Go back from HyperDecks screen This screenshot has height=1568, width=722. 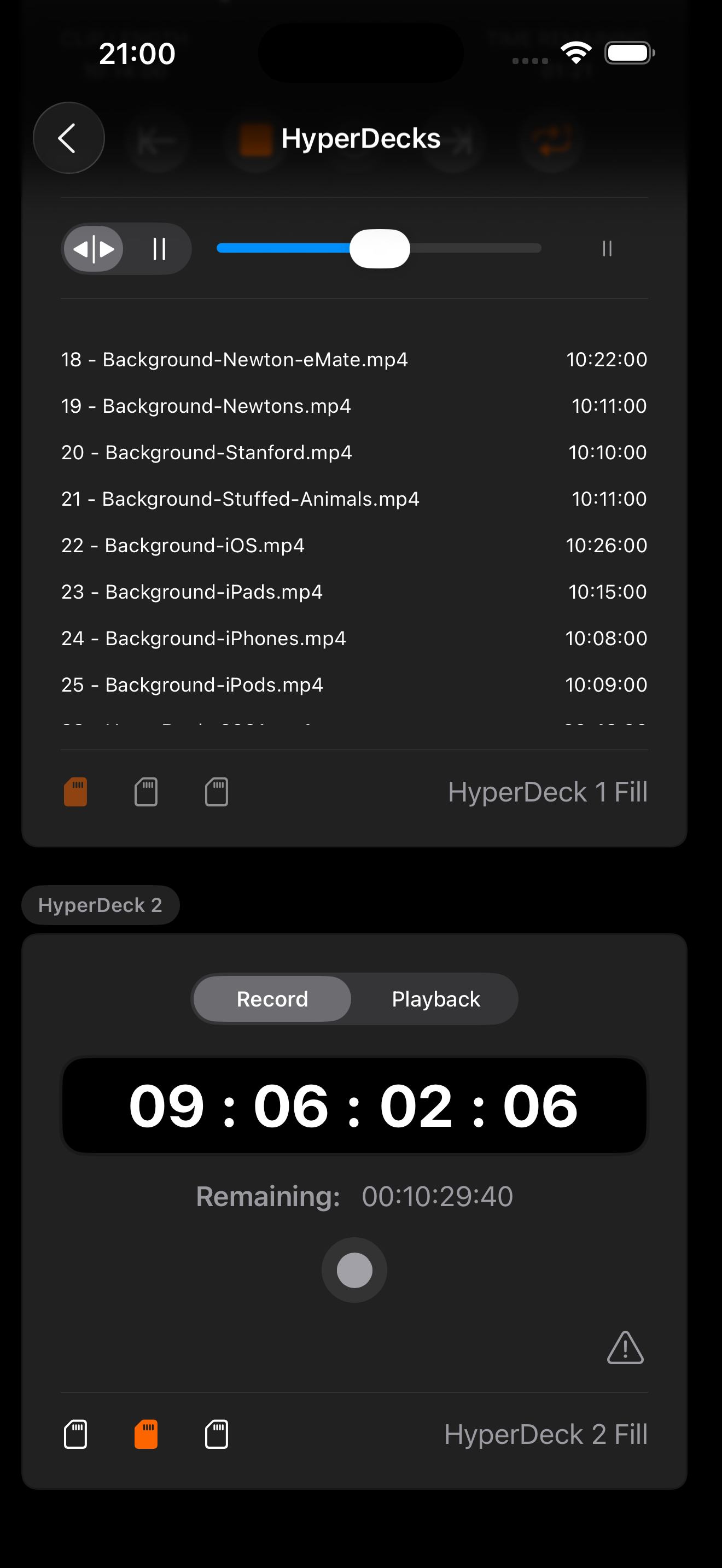[68, 138]
